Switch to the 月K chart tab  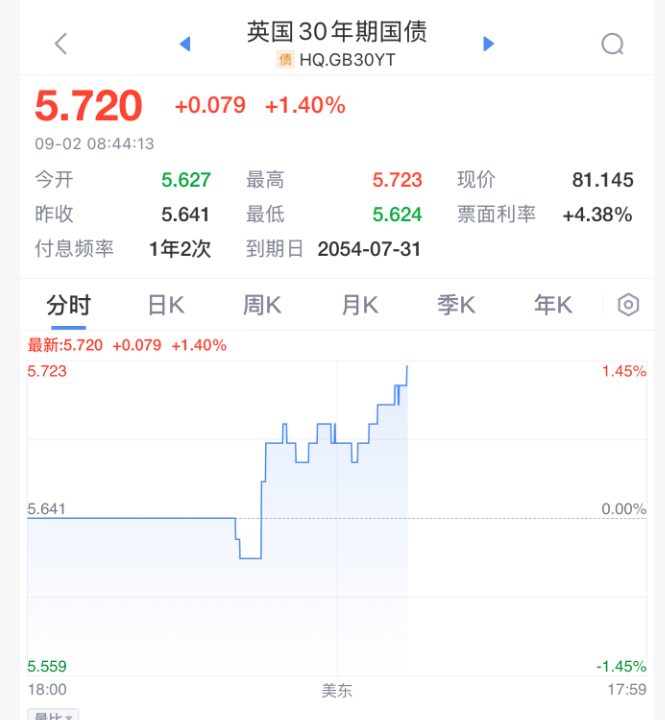(360, 305)
